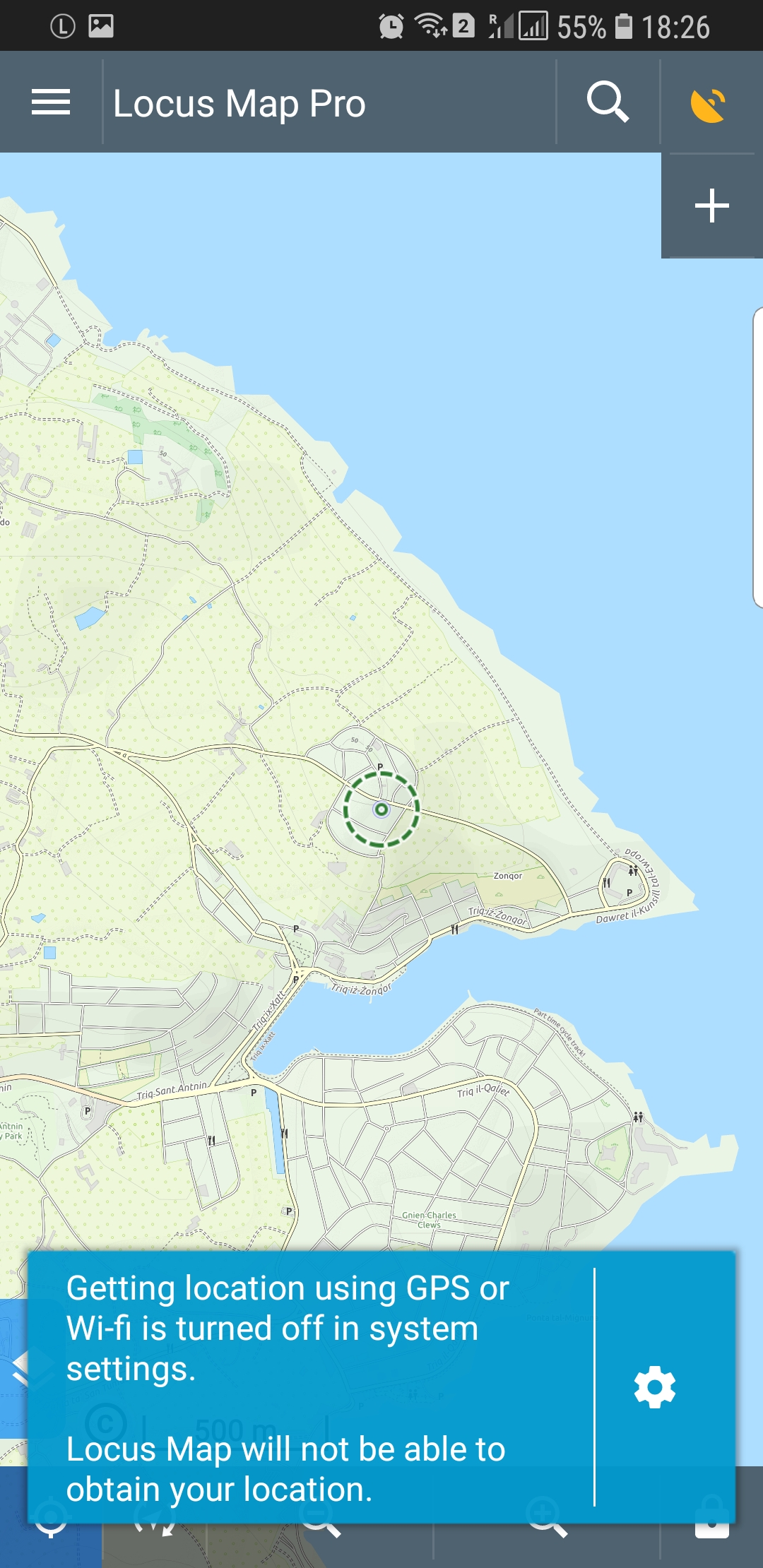
Task: Open the main menu drawer
Action: pos(51,102)
